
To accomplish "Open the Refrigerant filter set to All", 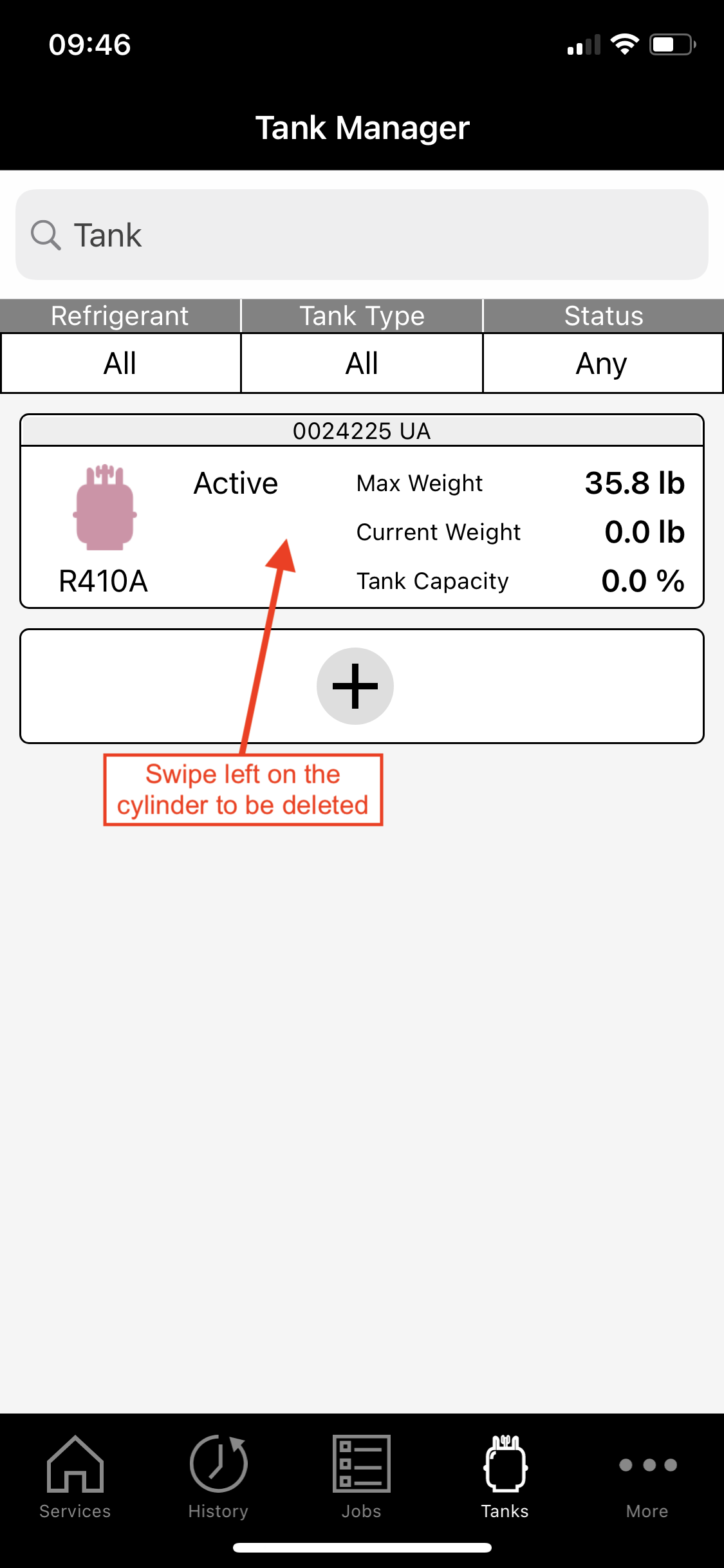I will [121, 363].
